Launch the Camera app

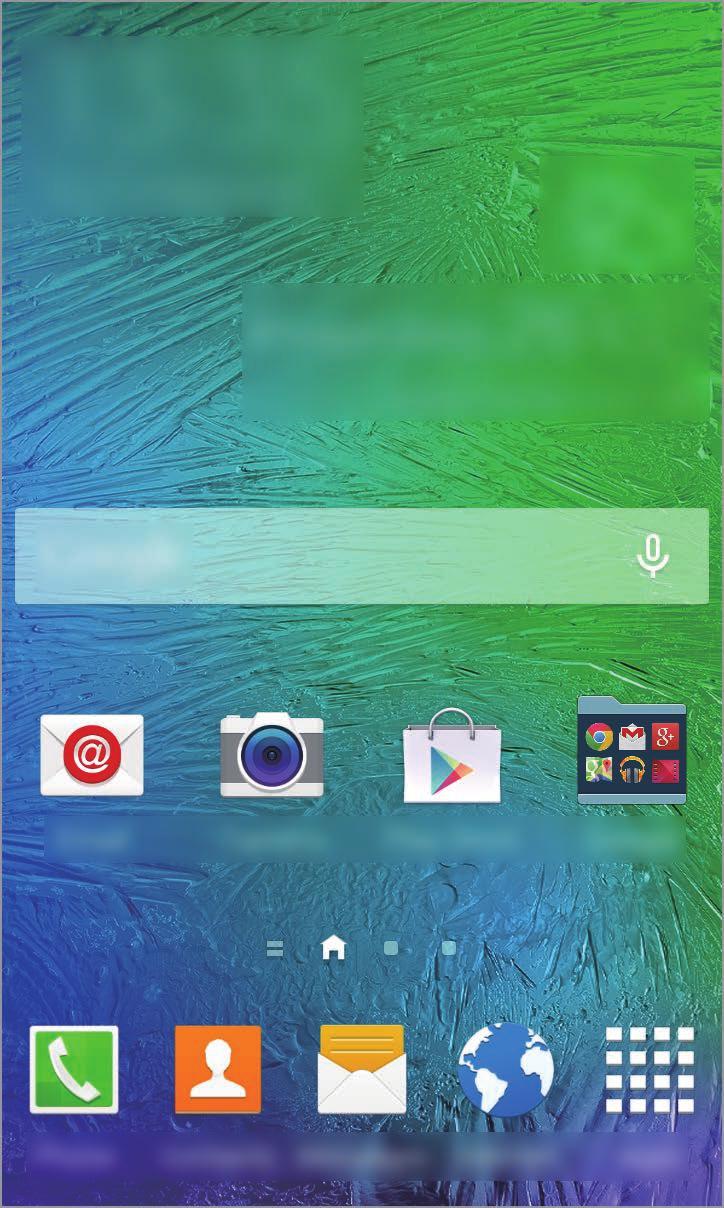(x=272, y=756)
